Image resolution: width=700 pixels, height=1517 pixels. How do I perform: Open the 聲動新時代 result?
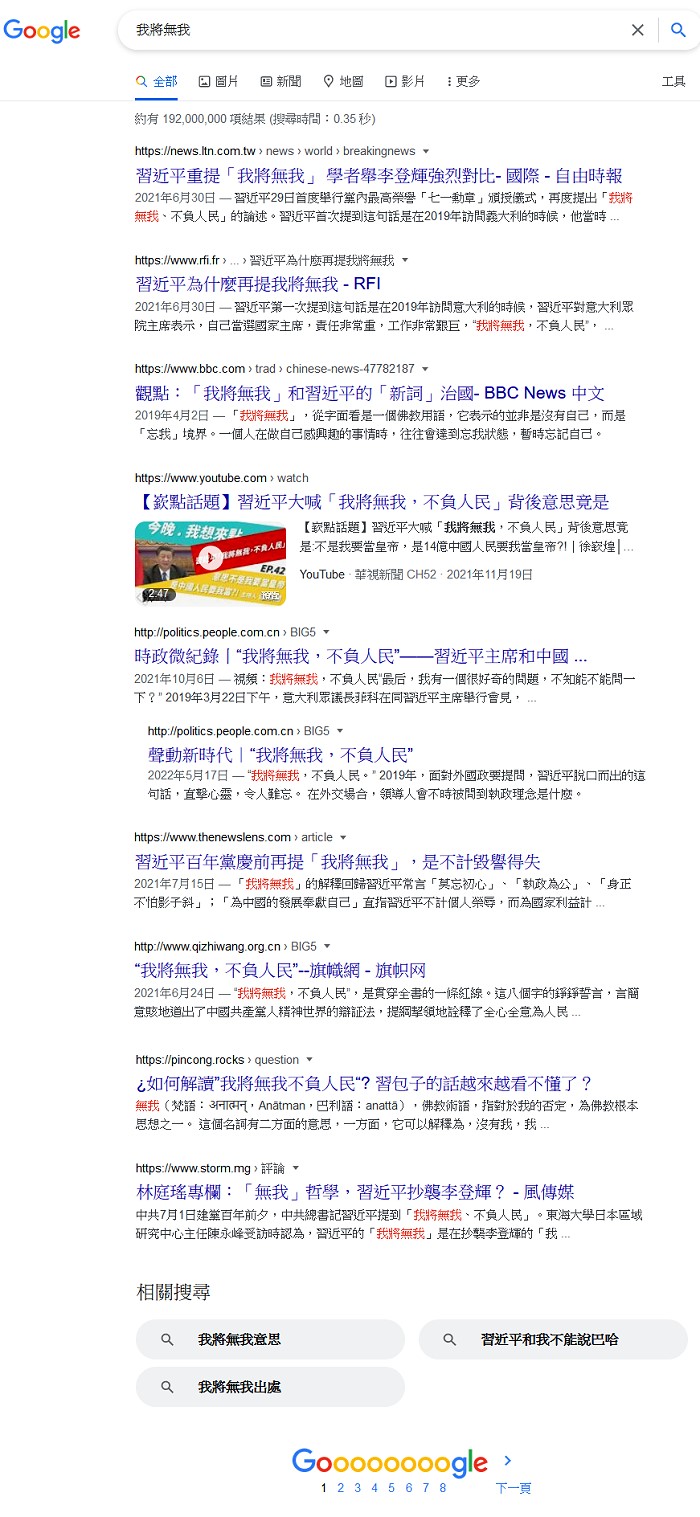click(x=281, y=754)
